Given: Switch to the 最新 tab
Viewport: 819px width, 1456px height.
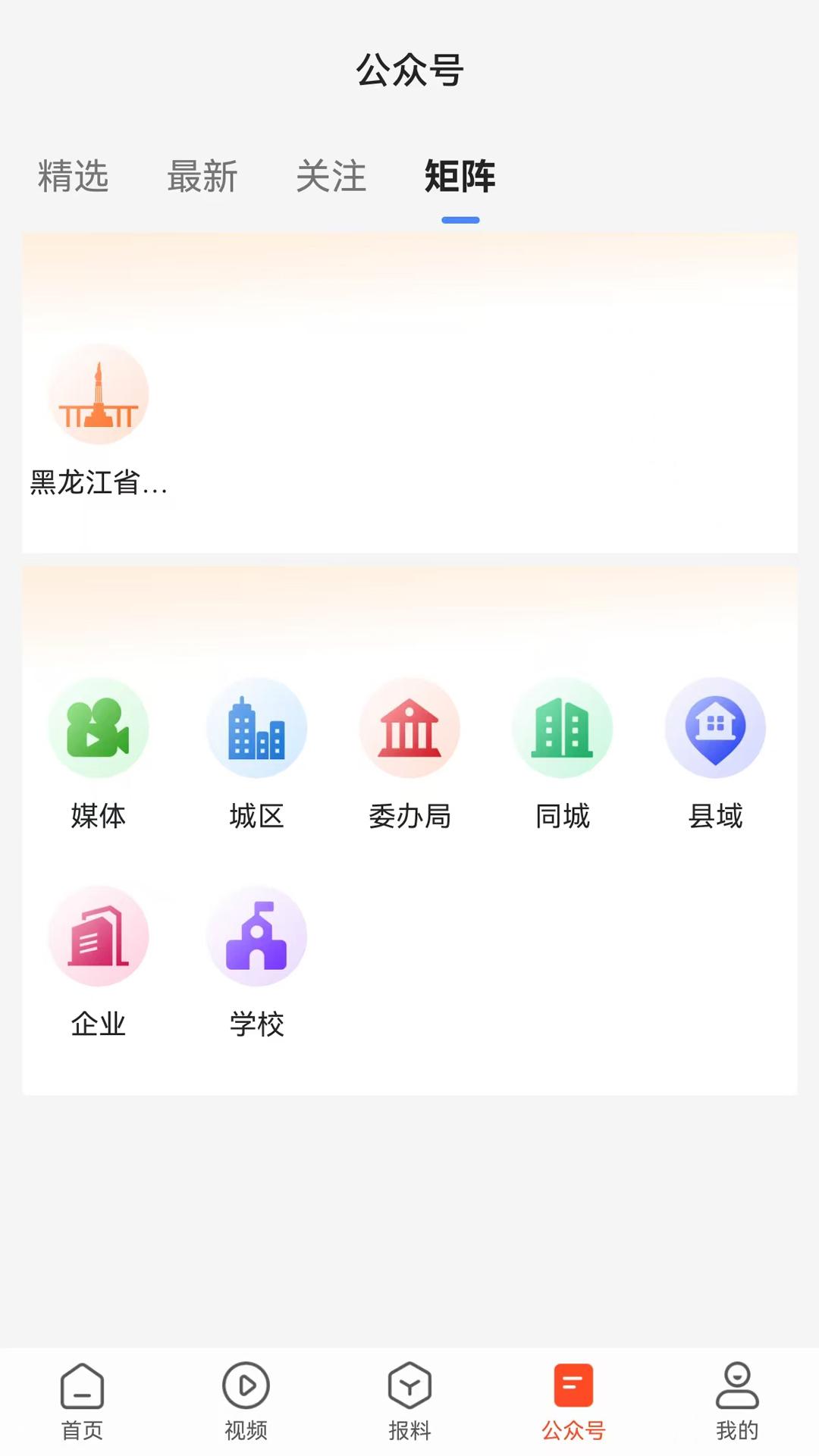Looking at the screenshot, I should click(x=202, y=177).
